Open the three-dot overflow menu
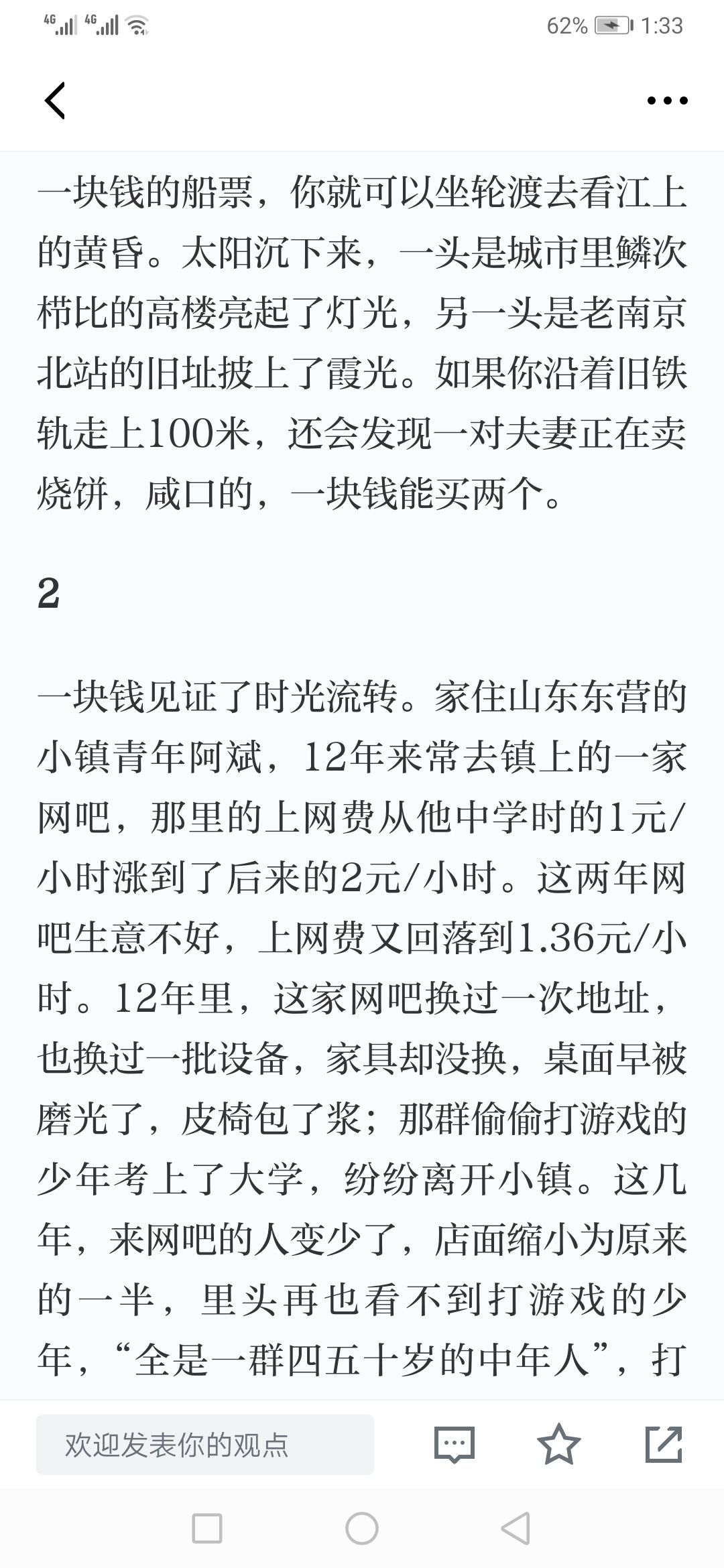724x1568 pixels. point(667,101)
